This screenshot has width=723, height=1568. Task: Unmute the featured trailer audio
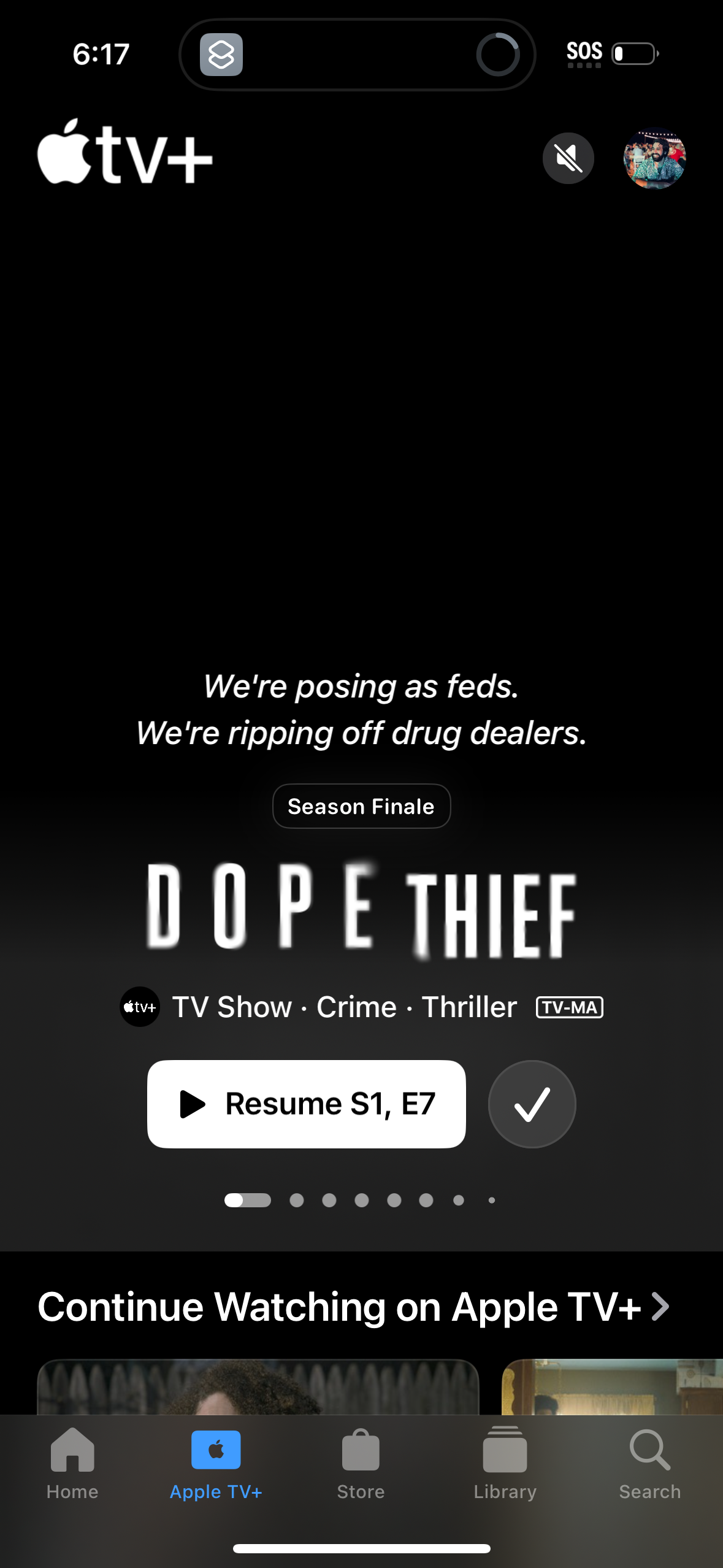[568, 158]
